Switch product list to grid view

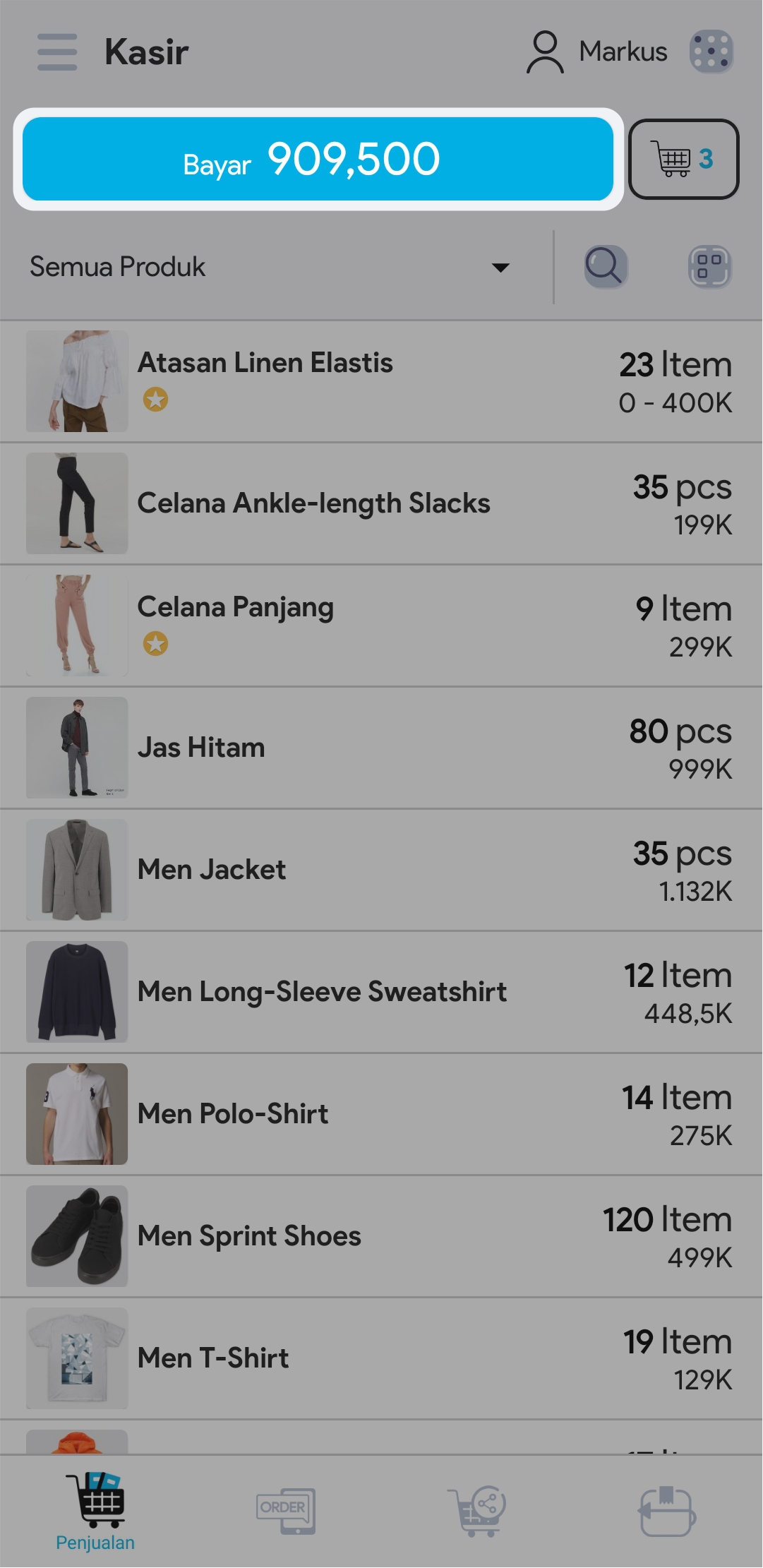point(709,267)
